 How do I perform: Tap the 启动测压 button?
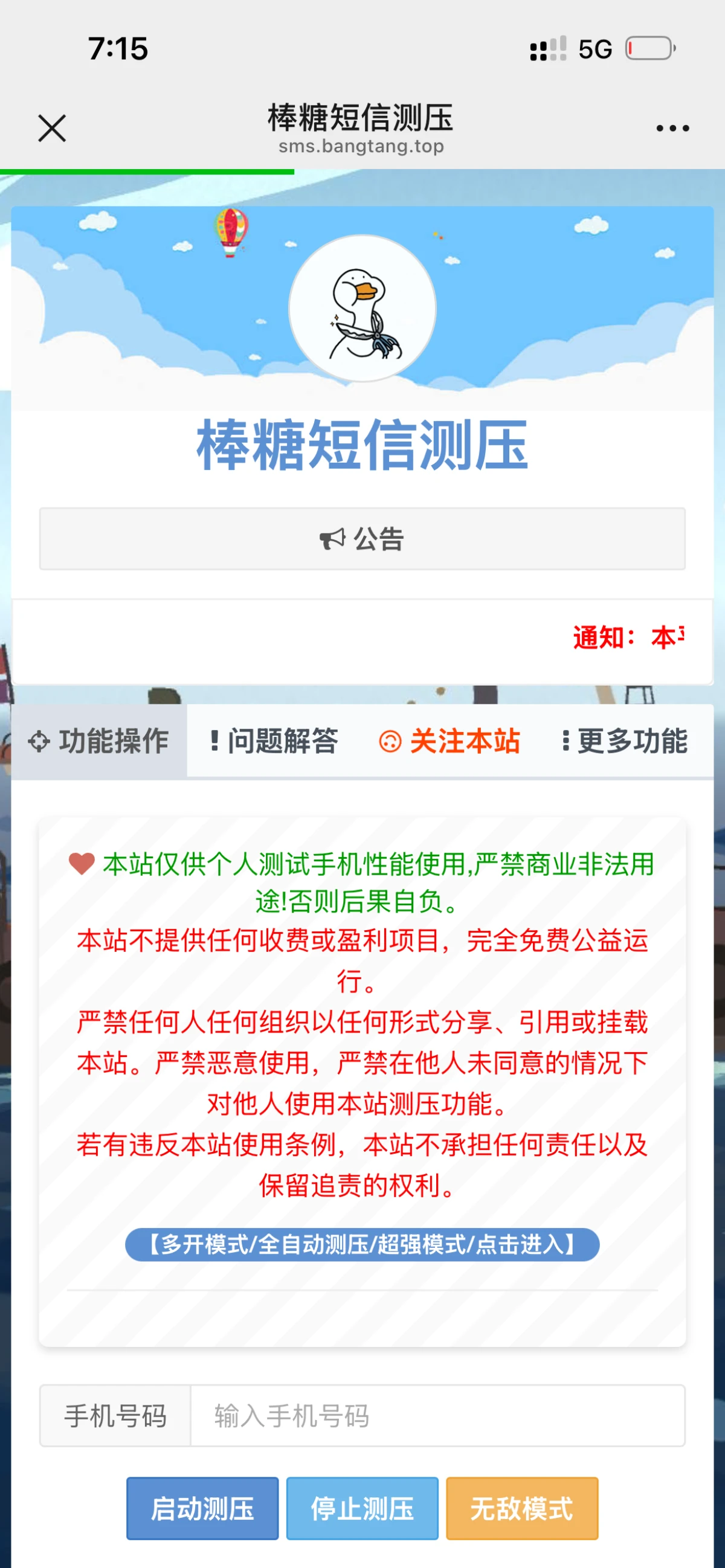[x=203, y=1508]
